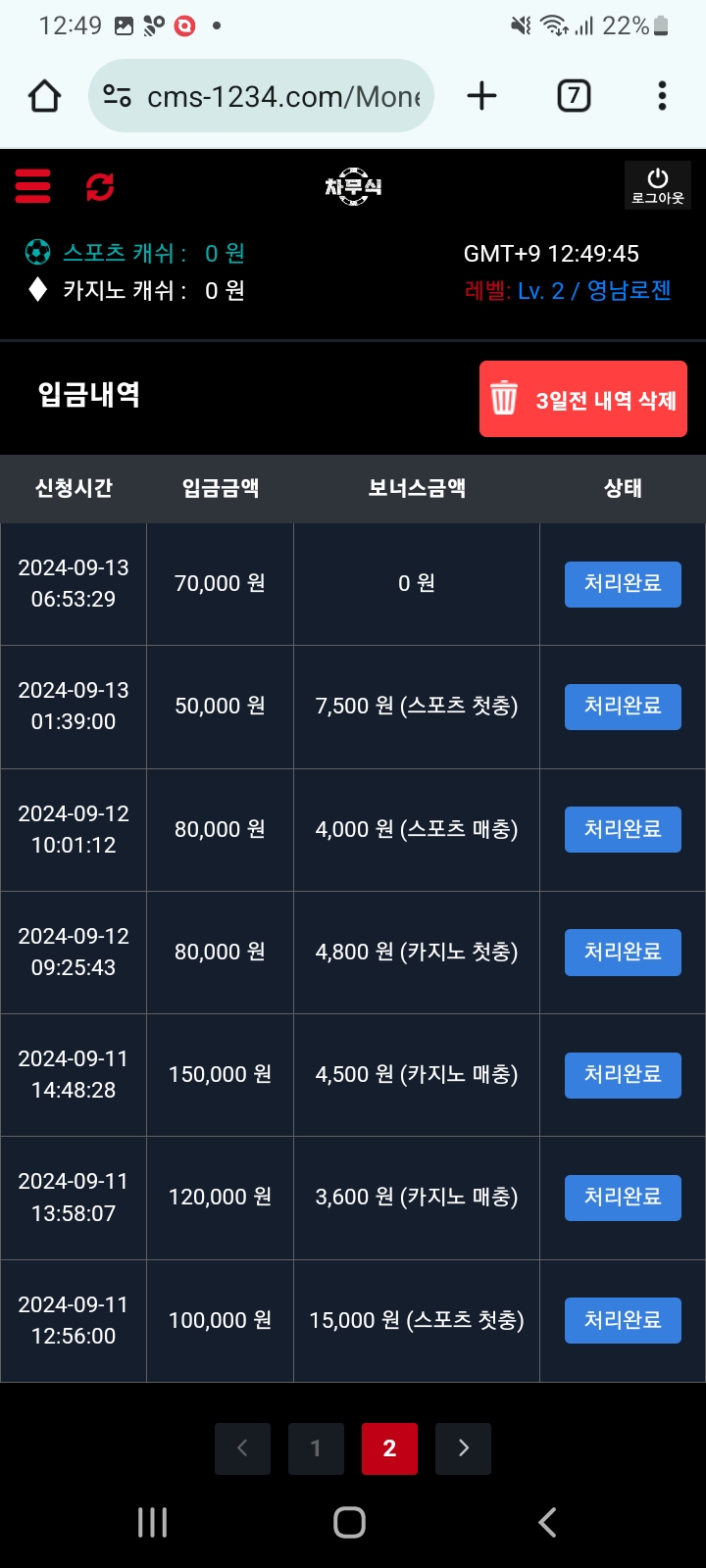
Task: Go back with system back button
Action: click(x=547, y=1522)
